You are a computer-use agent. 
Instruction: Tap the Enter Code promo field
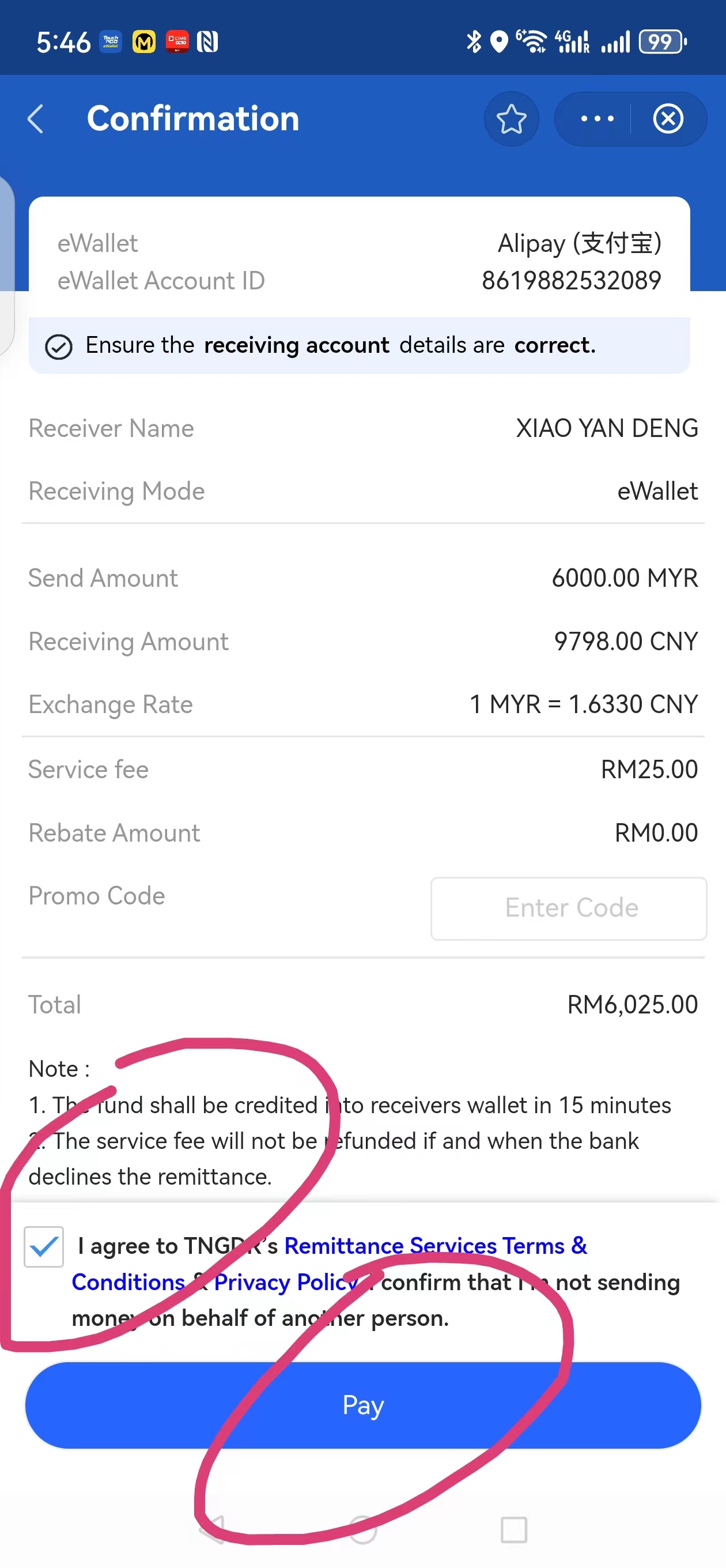tap(568, 908)
